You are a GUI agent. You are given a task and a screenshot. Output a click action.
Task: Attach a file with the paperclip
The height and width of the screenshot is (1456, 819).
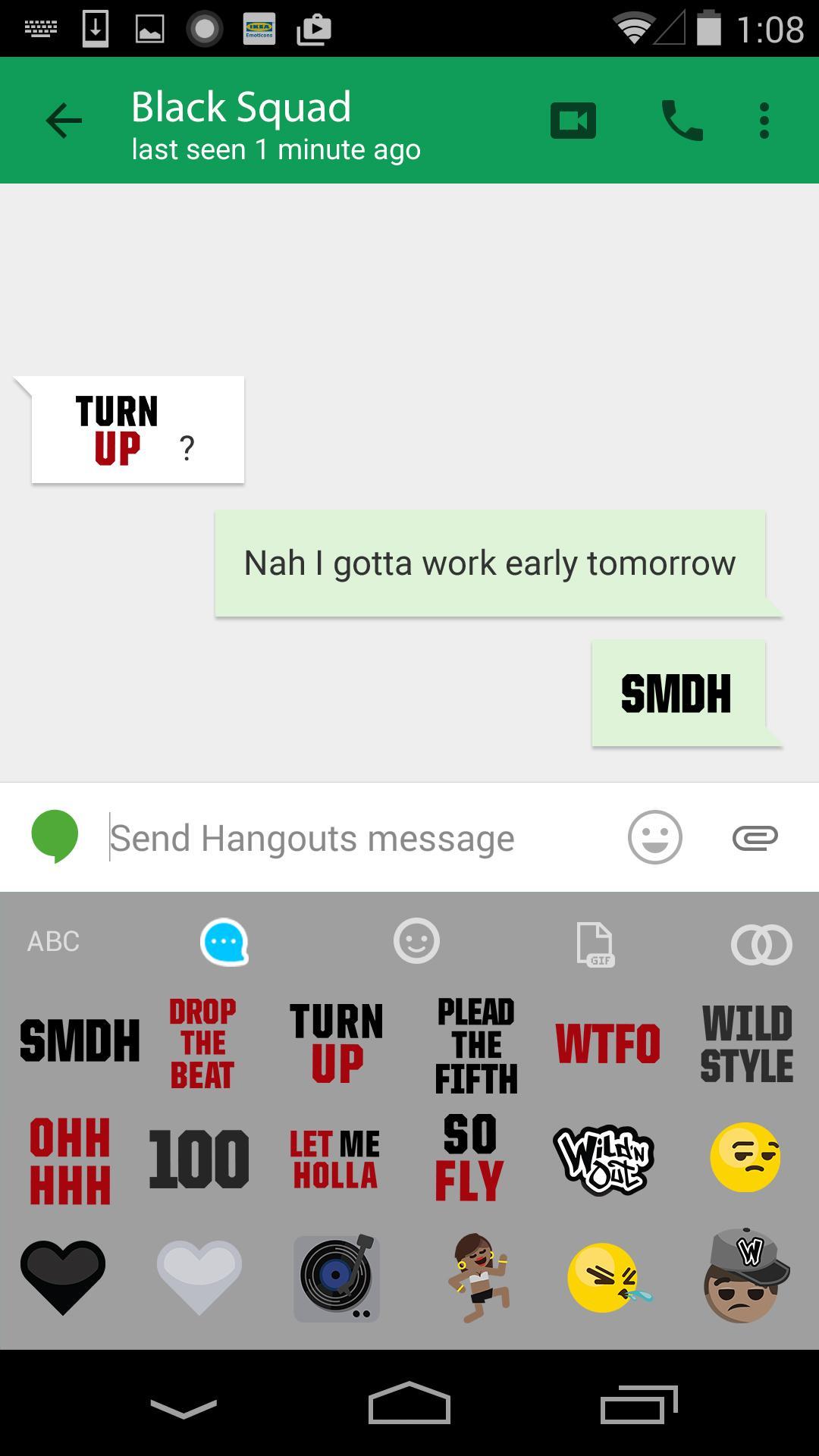[755, 837]
